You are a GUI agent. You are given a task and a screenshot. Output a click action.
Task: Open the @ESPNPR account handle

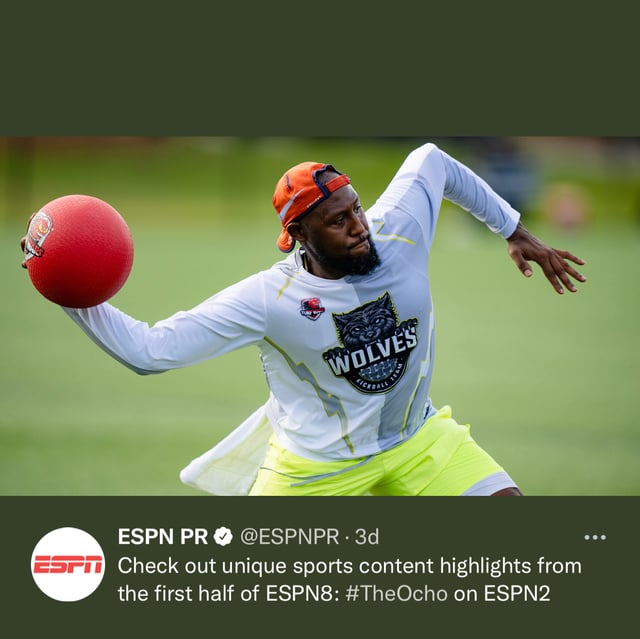(x=290, y=537)
